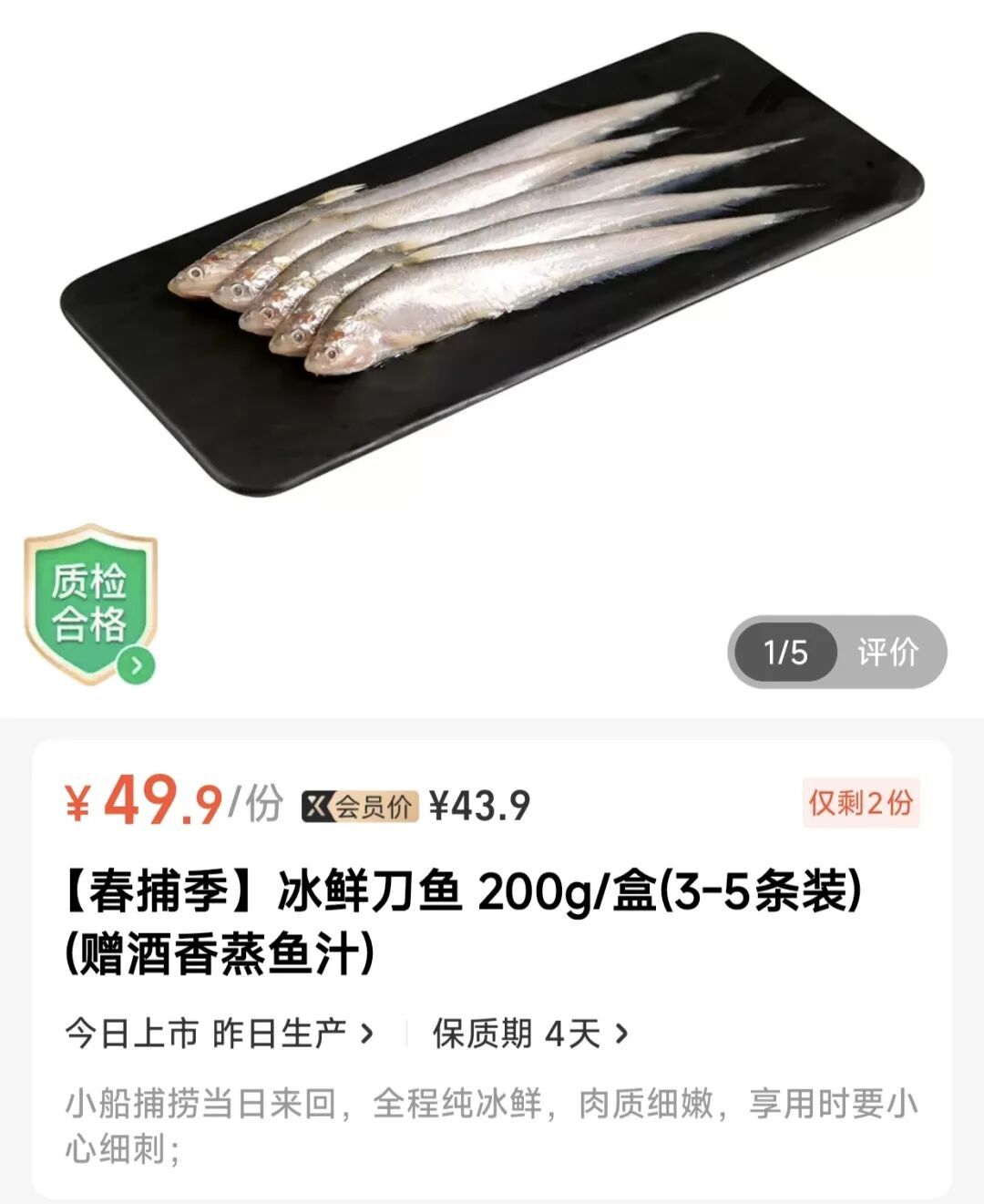Click the 1/5 gallery progress indicator

pyautogui.click(x=784, y=652)
